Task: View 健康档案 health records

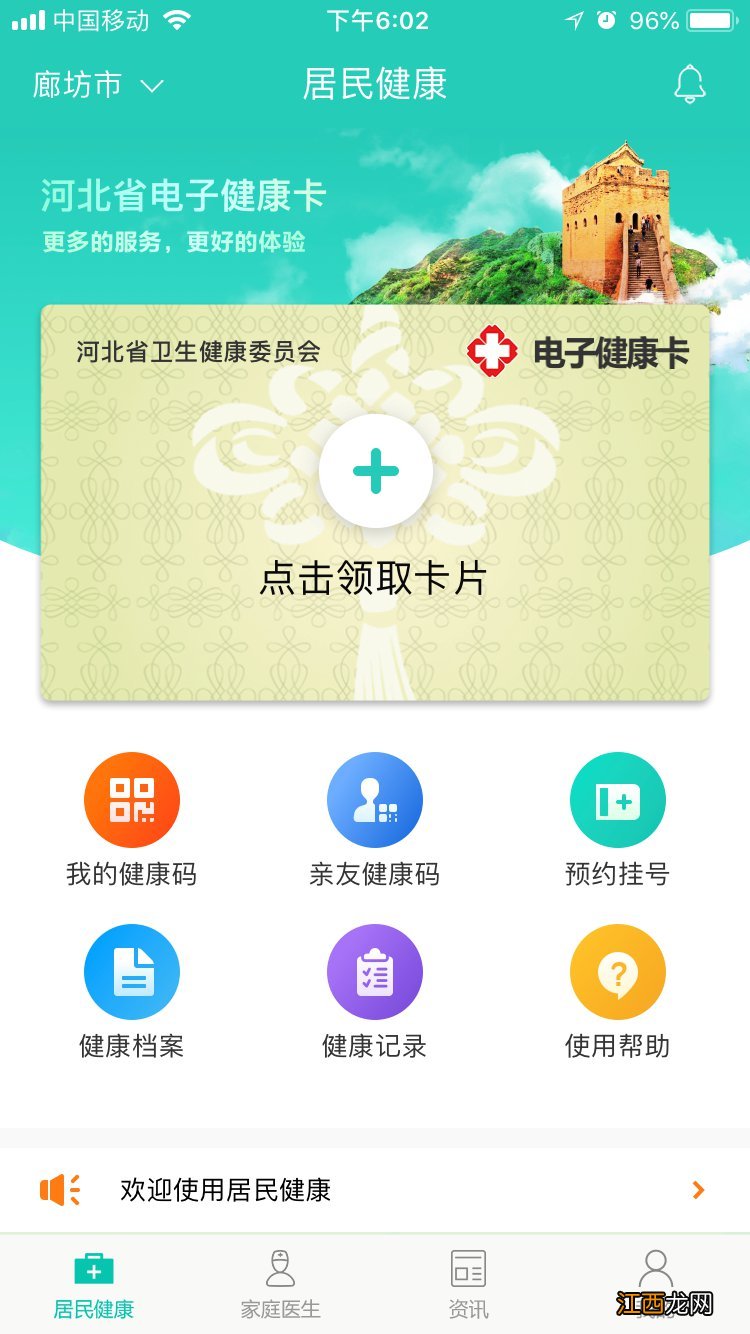Action: (131, 970)
